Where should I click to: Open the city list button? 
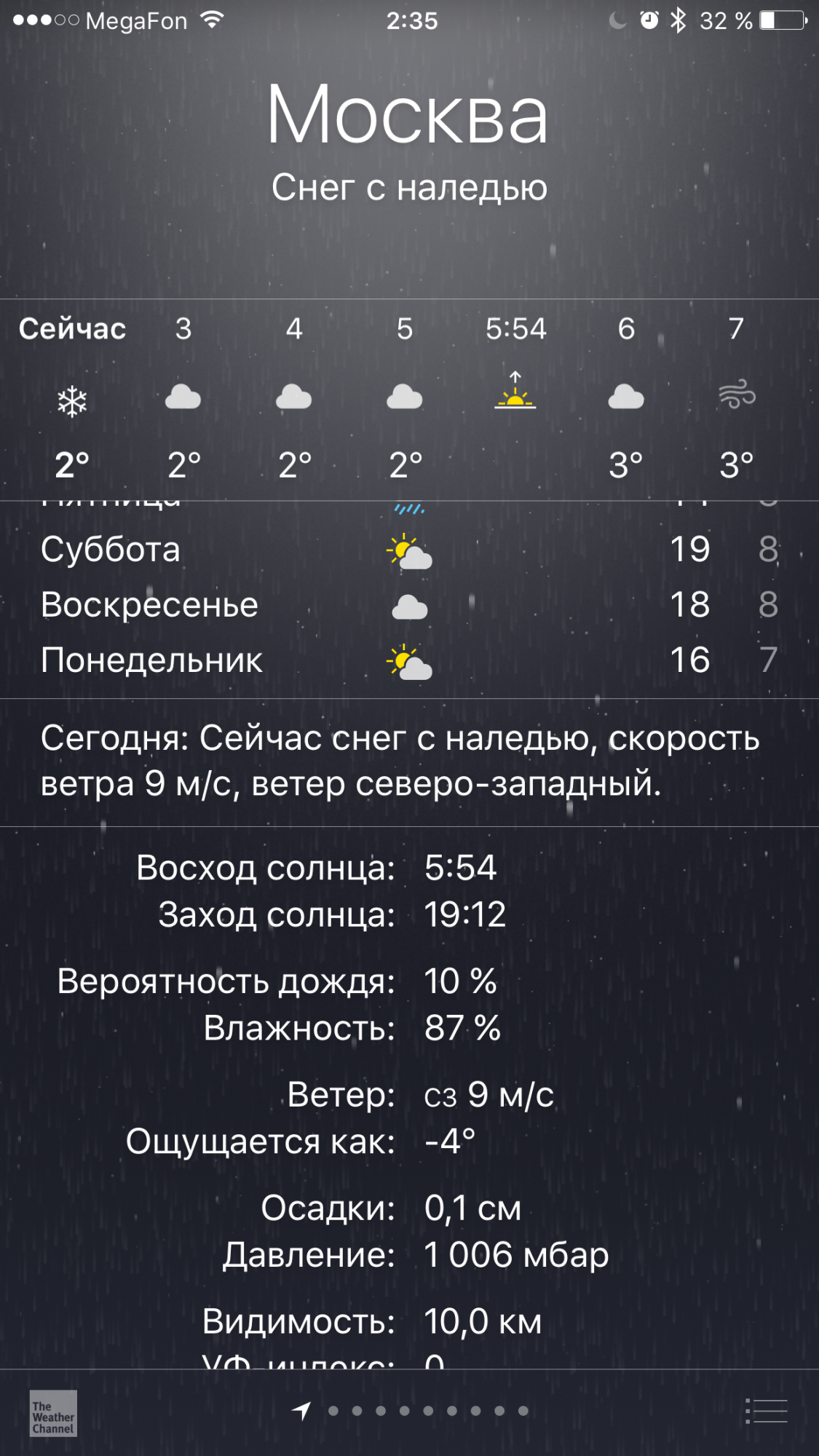[767, 1411]
